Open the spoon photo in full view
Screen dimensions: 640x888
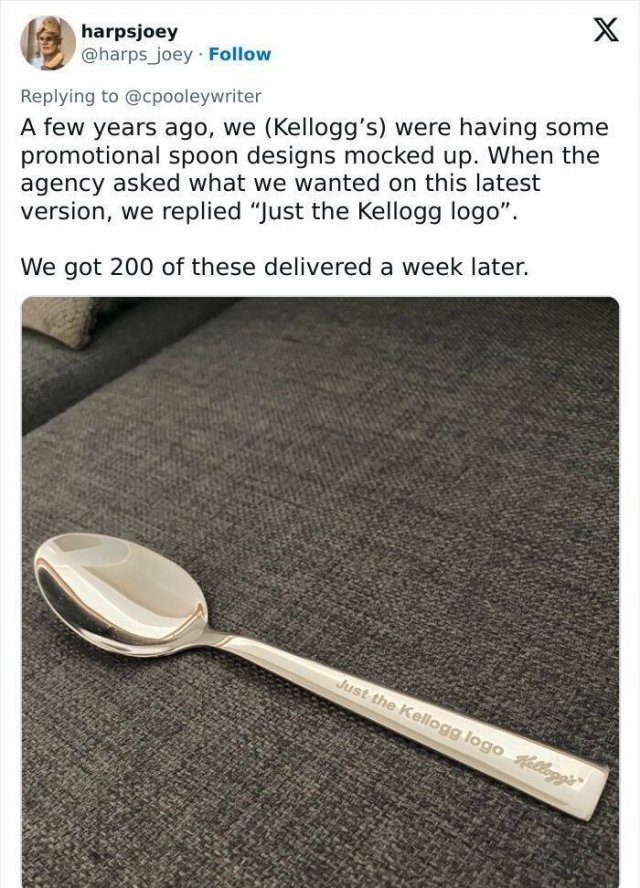[x=320, y=590]
